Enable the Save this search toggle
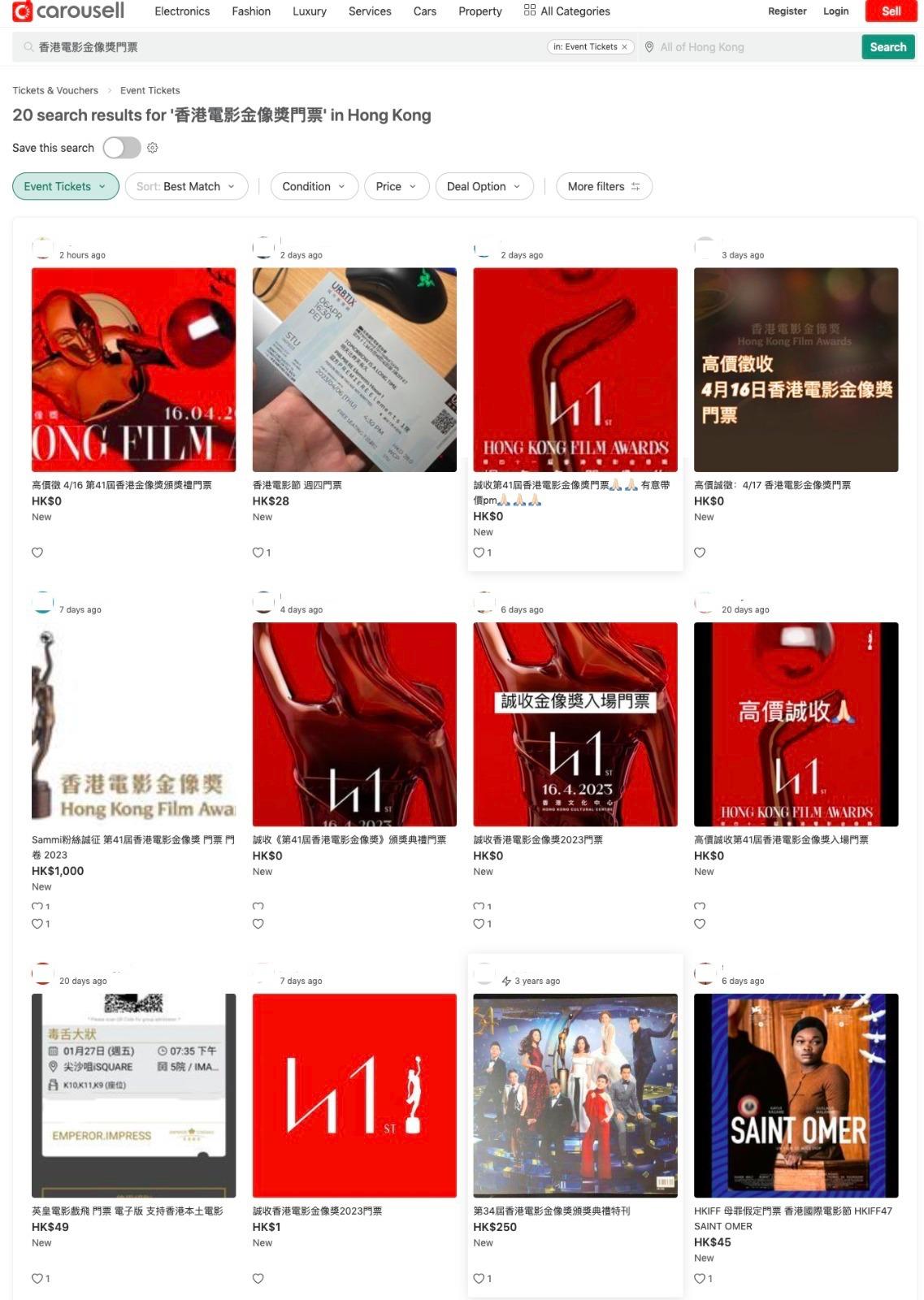The width and height of the screenshot is (924, 1300). 120,148
